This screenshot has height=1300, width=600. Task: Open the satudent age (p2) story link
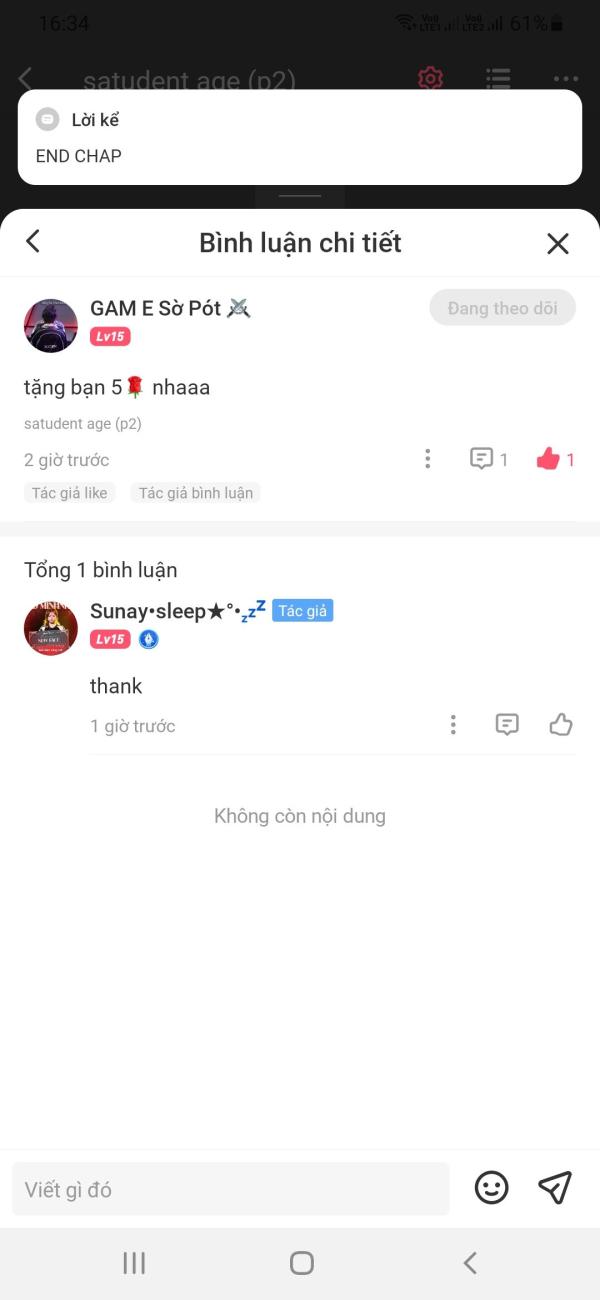point(83,424)
